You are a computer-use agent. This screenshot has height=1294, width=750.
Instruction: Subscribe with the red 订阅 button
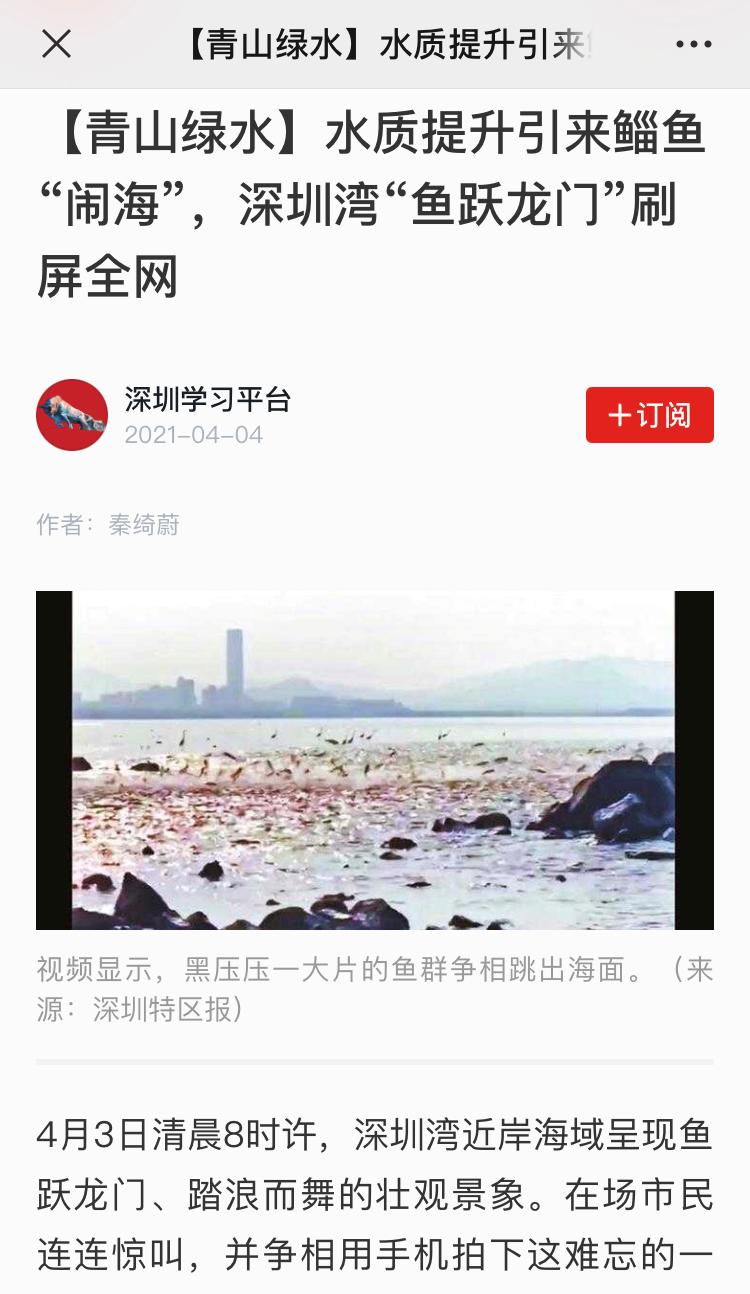649,415
